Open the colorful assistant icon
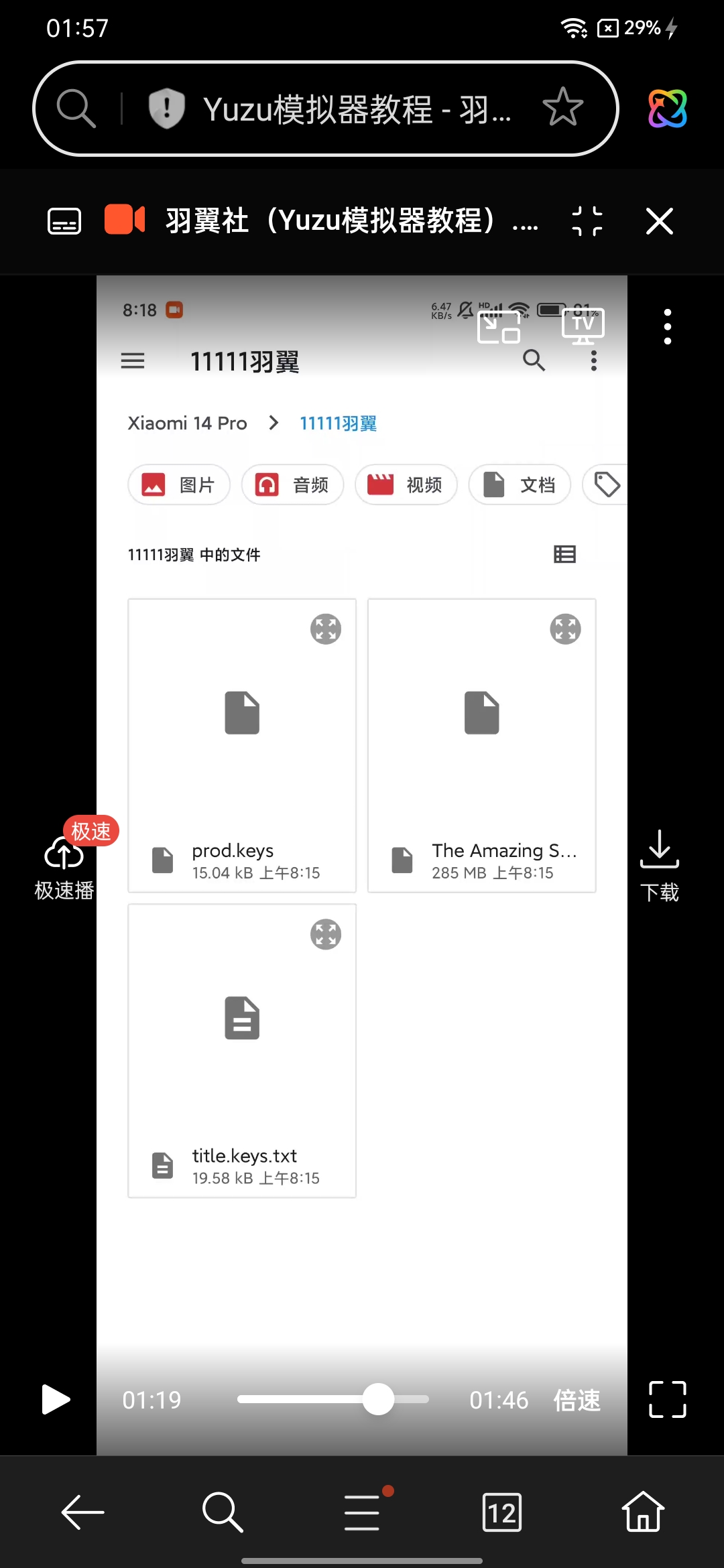This screenshot has width=724, height=1568. [x=667, y=109]
